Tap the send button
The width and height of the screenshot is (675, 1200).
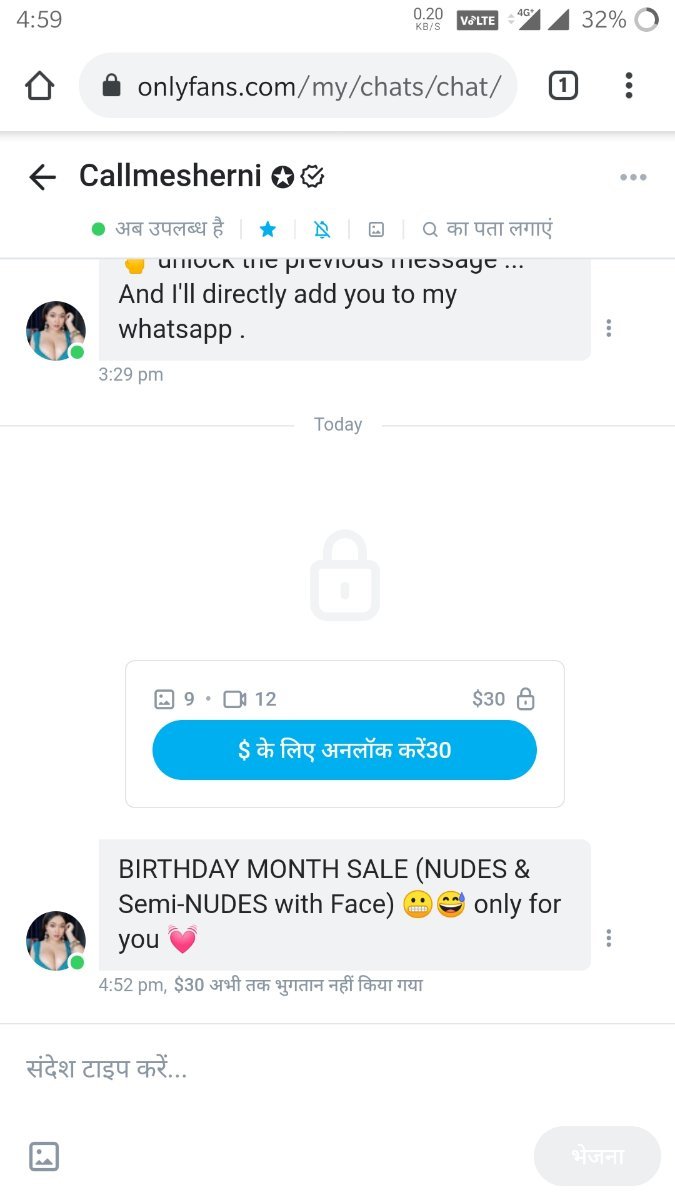pyautogui.click(x=597, y=1156)
